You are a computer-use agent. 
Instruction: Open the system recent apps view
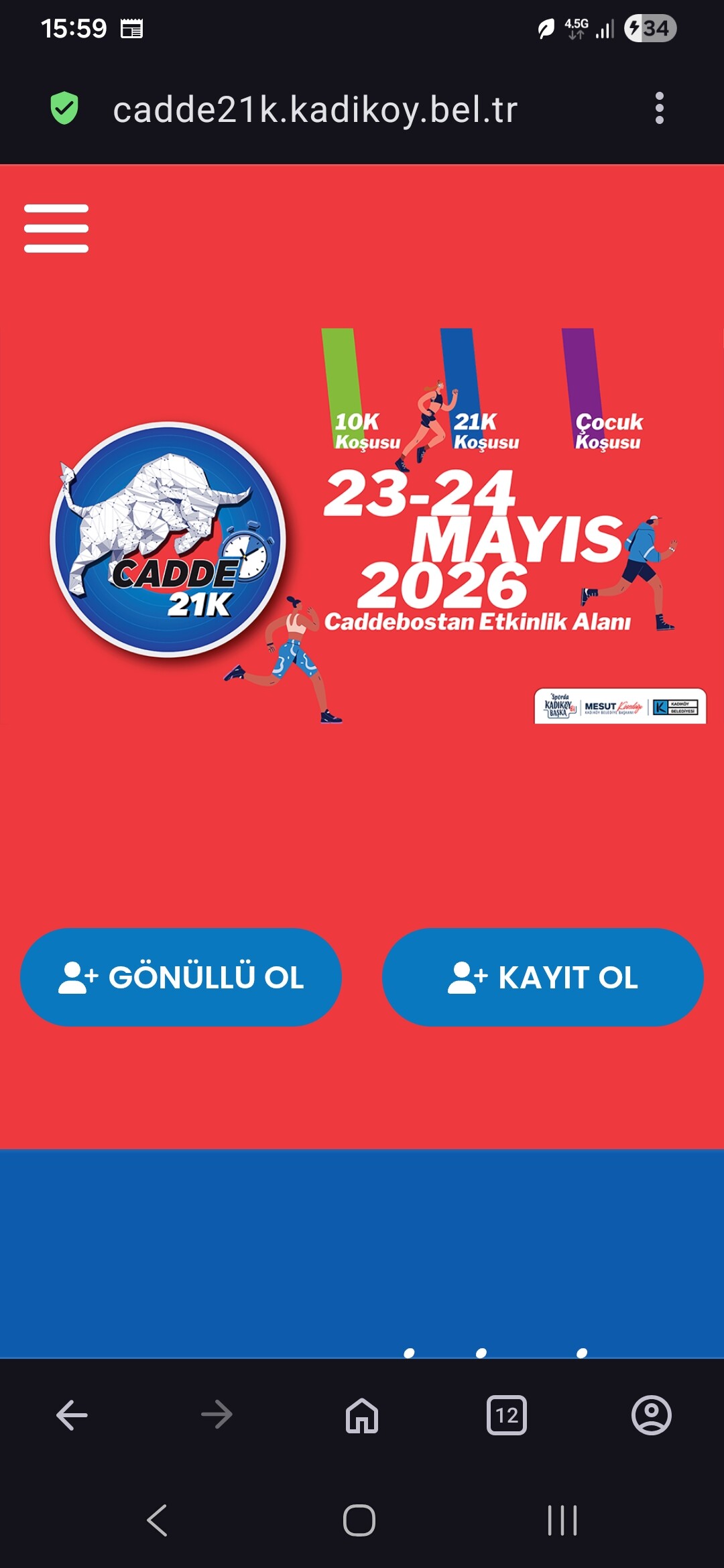click(562, 1520)
